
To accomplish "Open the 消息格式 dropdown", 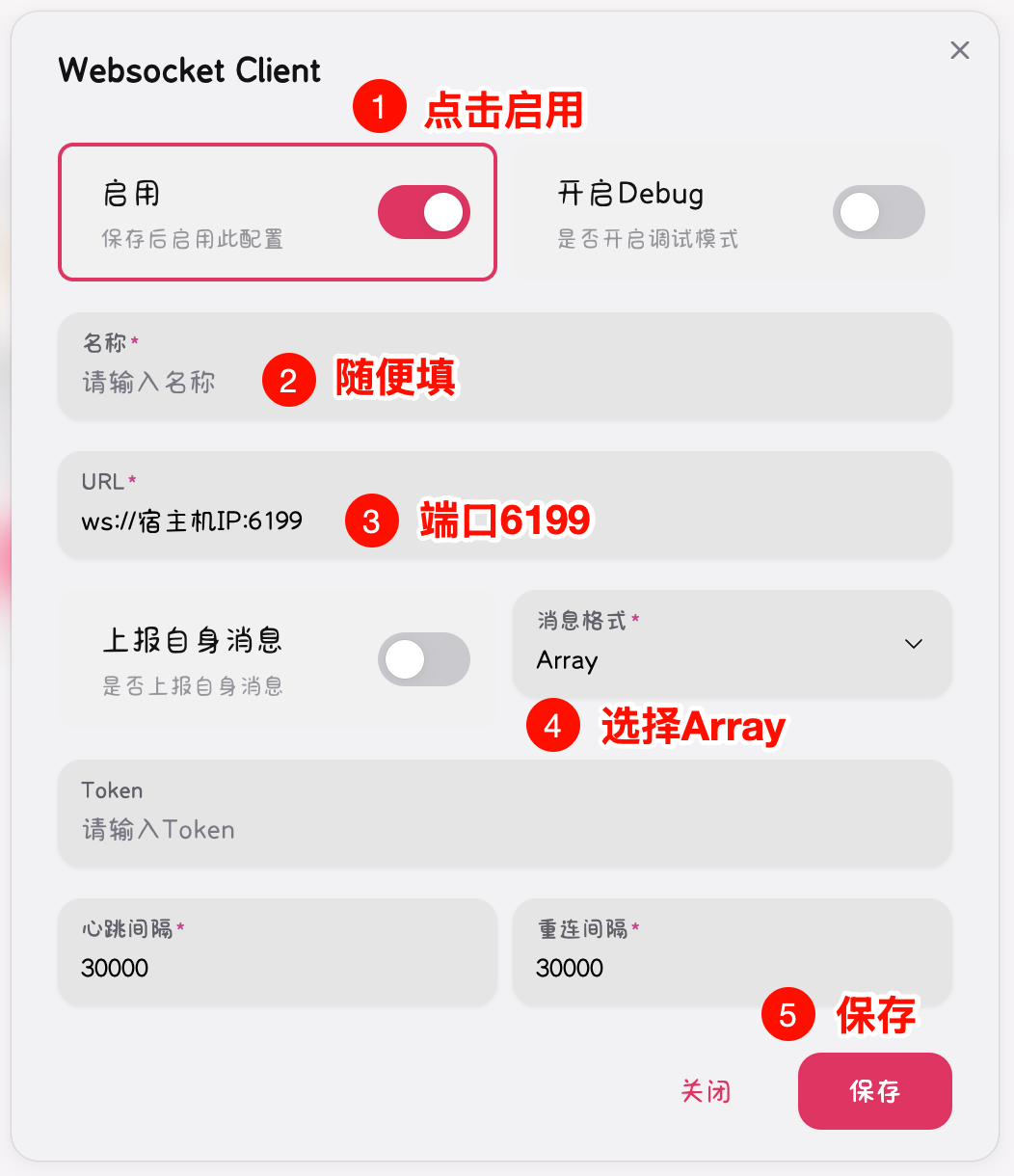I will point(733,644).
